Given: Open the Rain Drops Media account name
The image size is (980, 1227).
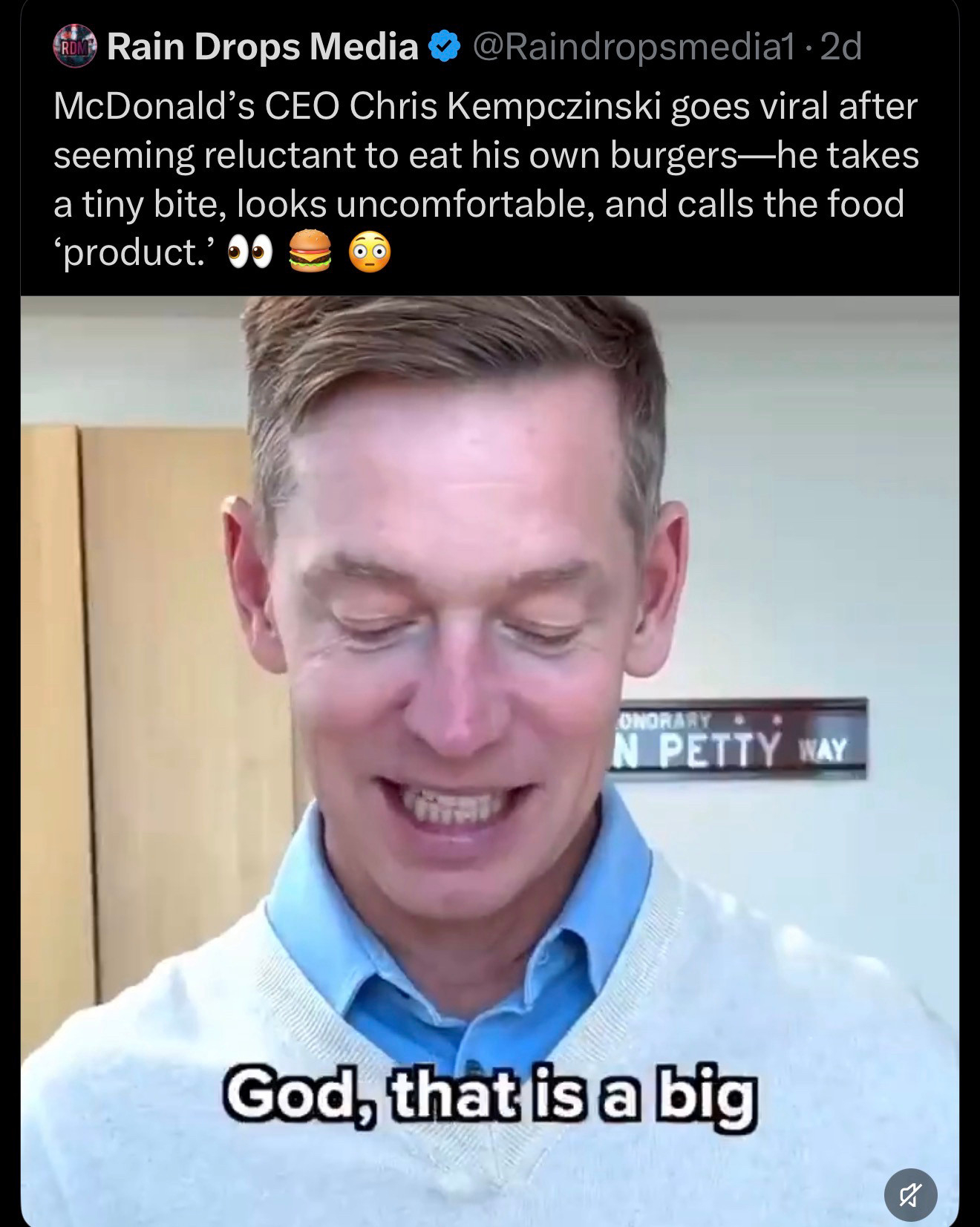Looking at the screenshot, I should pos(263,47).
